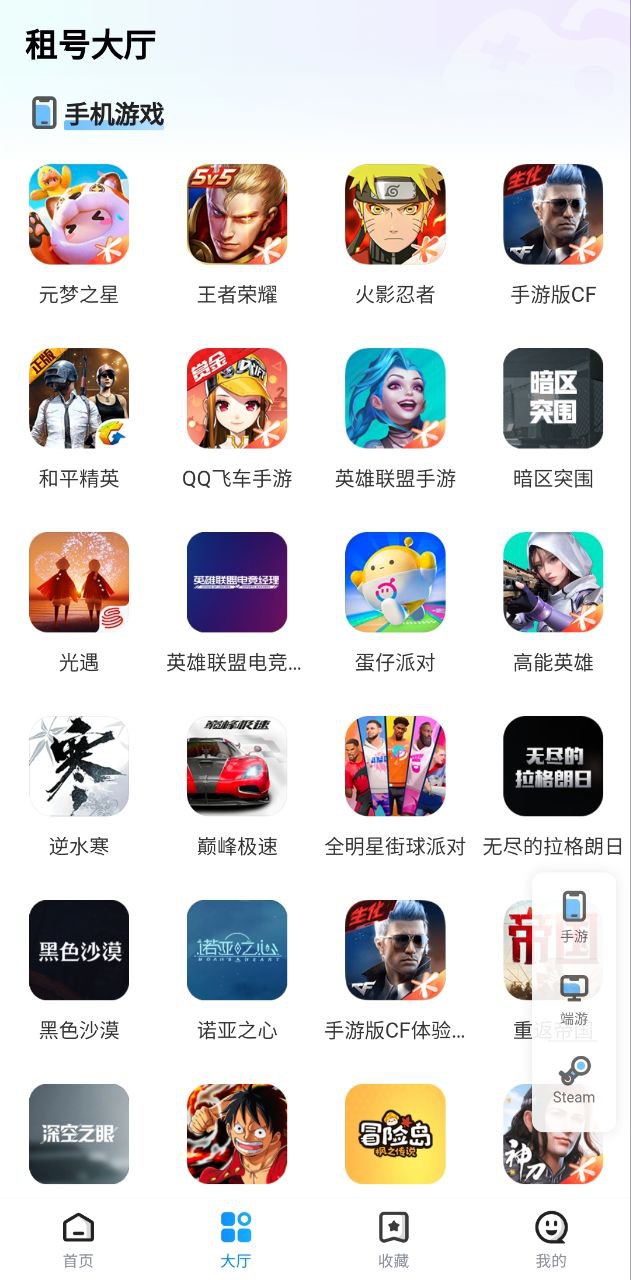Switch to the 大厅 tab
This screenshot has width=631, height=1280.
[x=236, y=1240]
